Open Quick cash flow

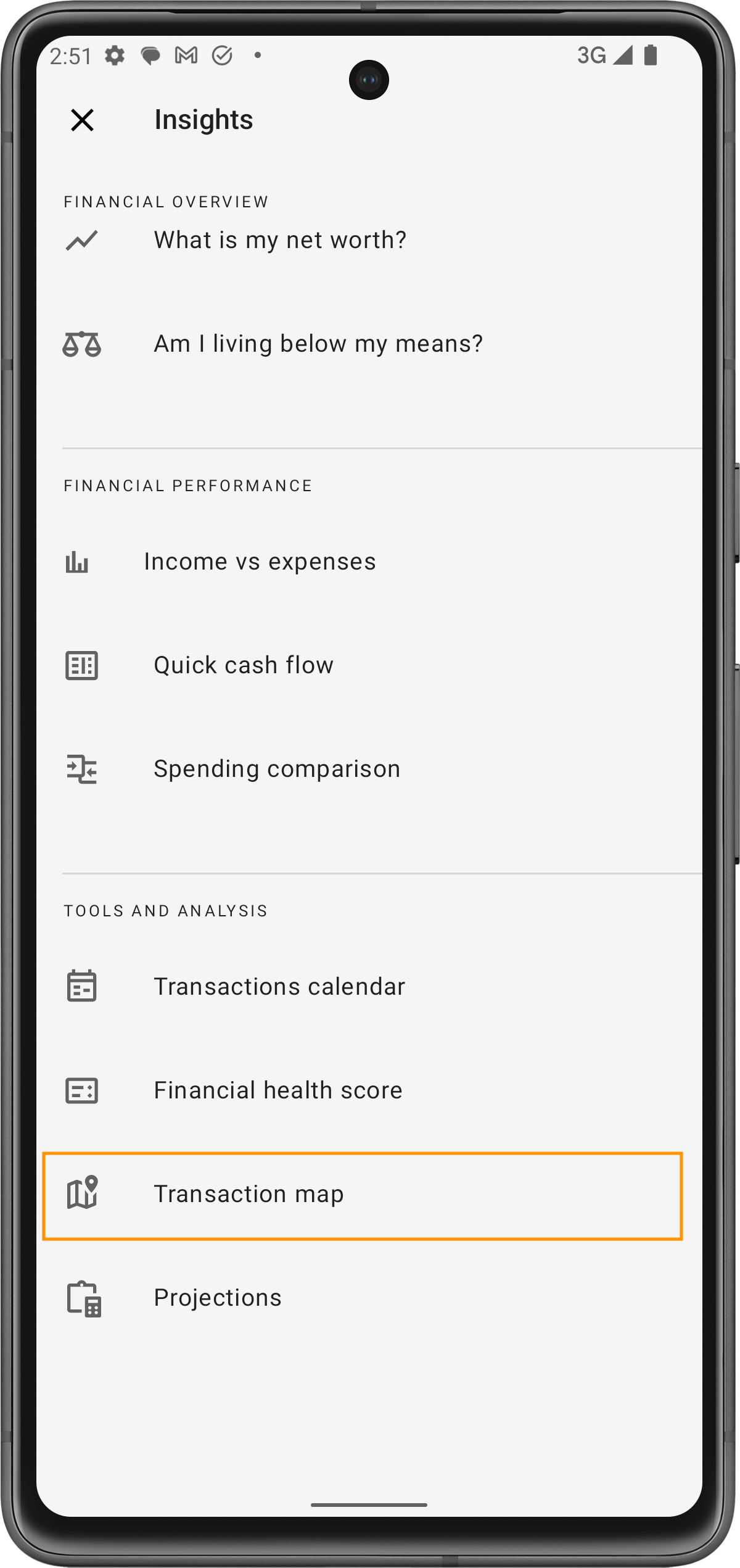(x=244, y=665)
